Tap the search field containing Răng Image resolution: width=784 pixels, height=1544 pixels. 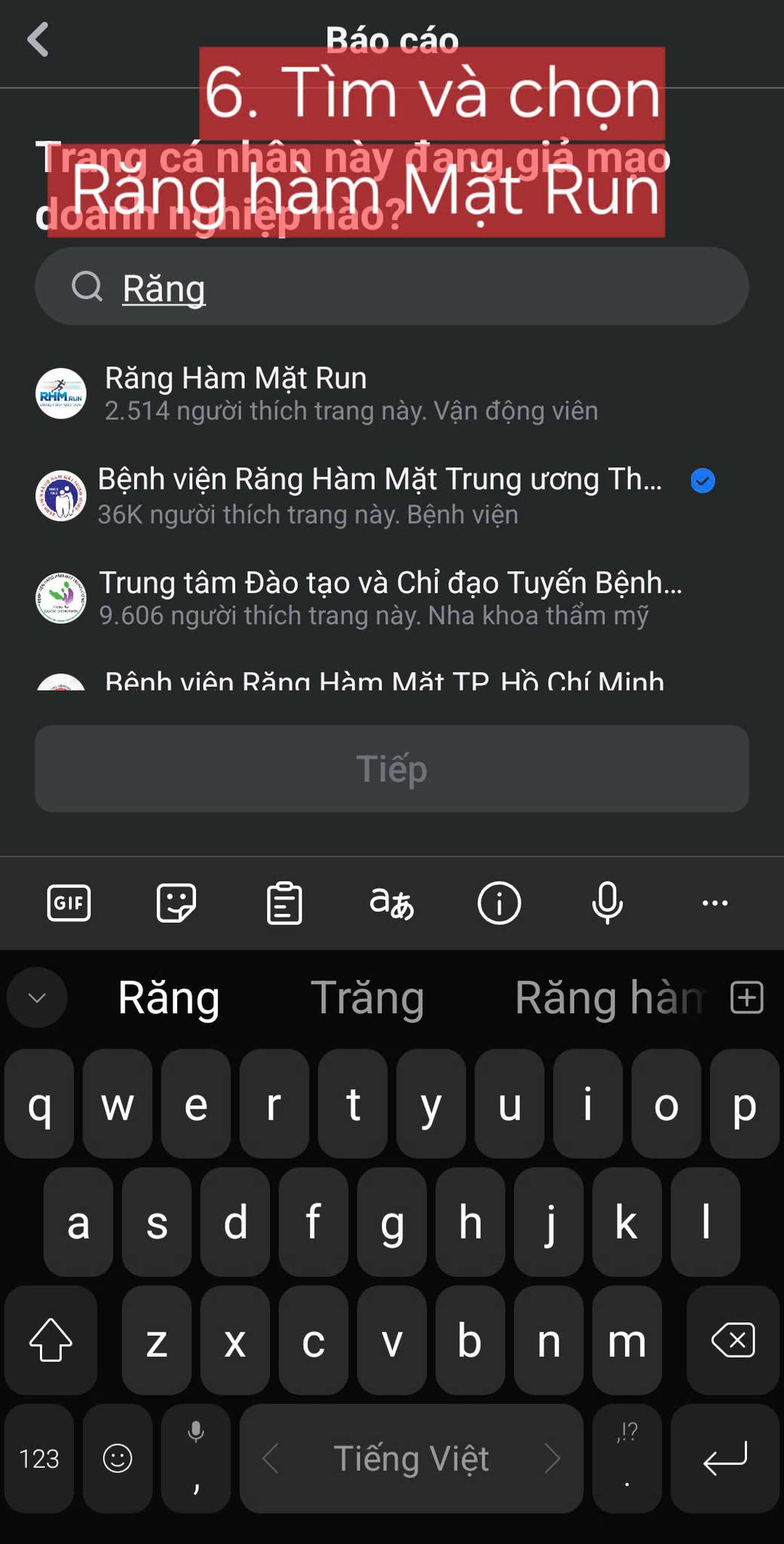pyautogui.click(x=391, y=286)
